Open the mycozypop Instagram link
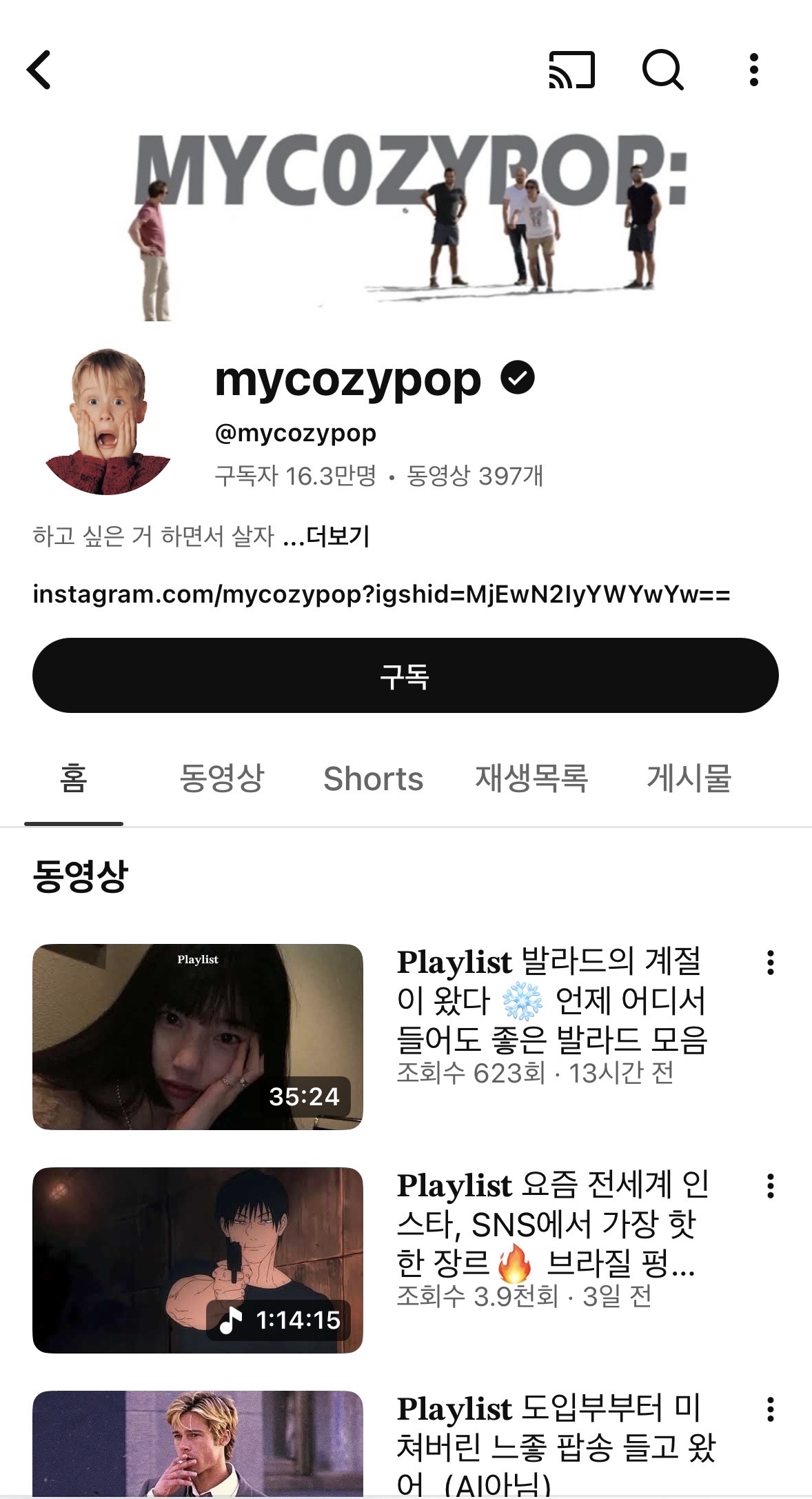Image resolution: width=812 pixels, height=1499 pixels. [x=381, y=594]
